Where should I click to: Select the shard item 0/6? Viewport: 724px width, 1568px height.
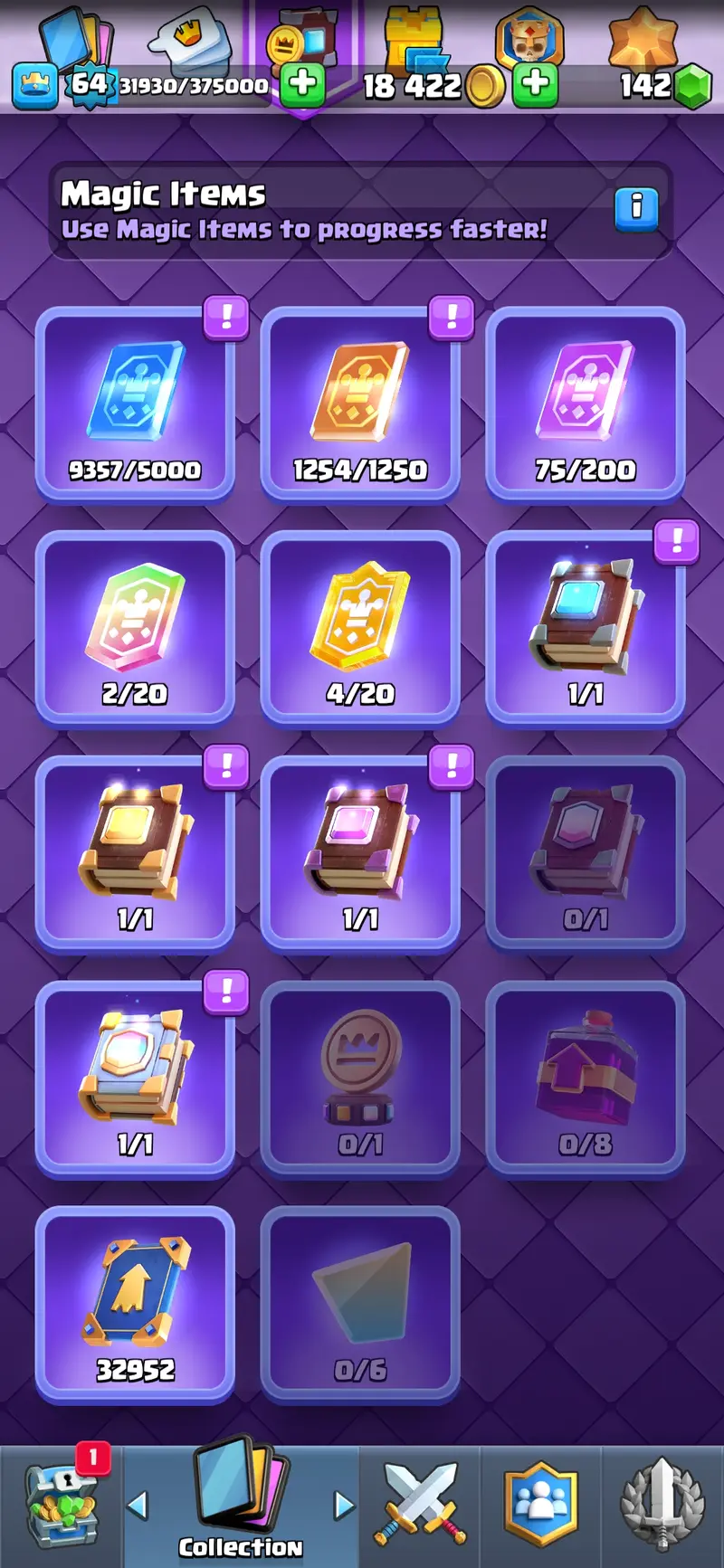360,1304
